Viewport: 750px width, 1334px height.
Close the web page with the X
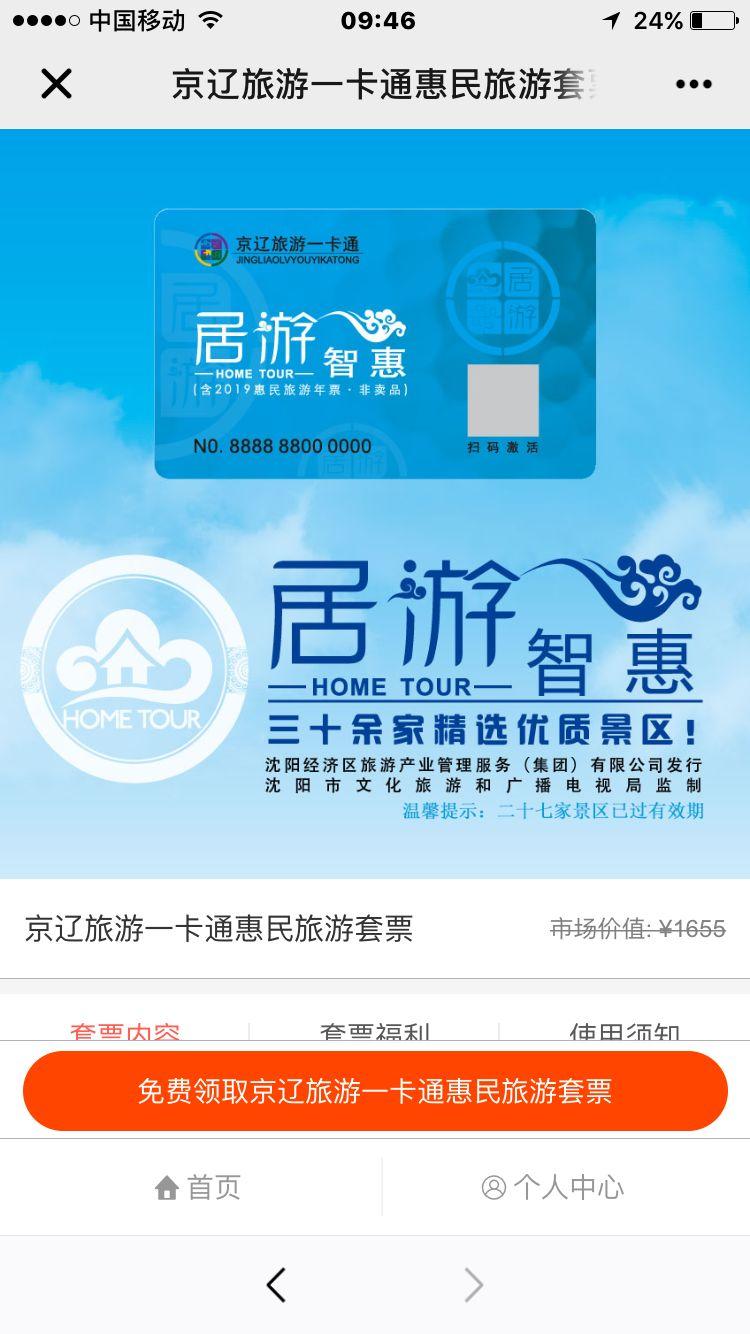coord(56,84)
